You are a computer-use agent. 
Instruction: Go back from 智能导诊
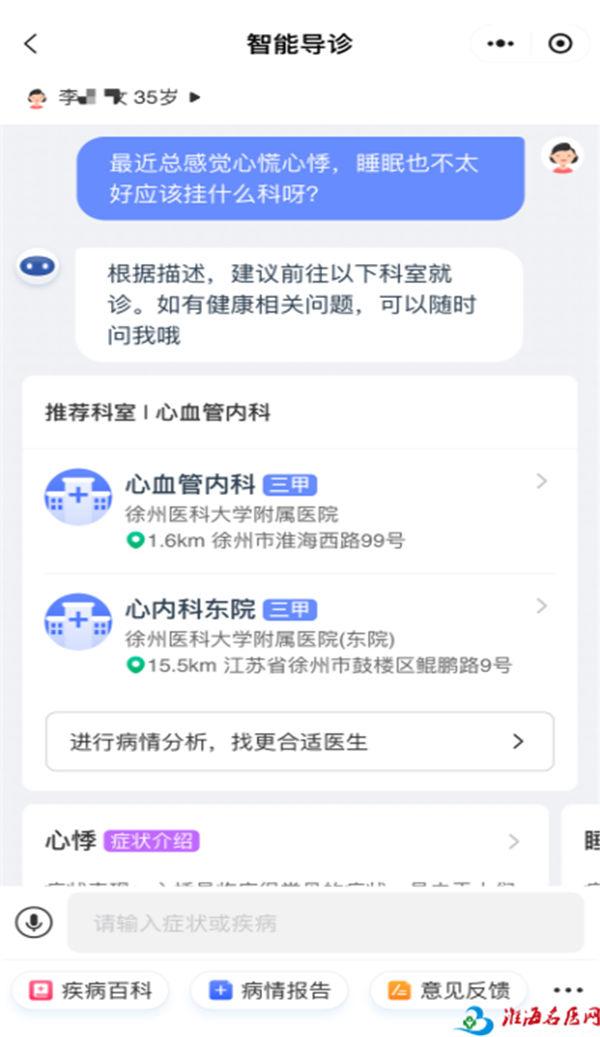(30, 44)
